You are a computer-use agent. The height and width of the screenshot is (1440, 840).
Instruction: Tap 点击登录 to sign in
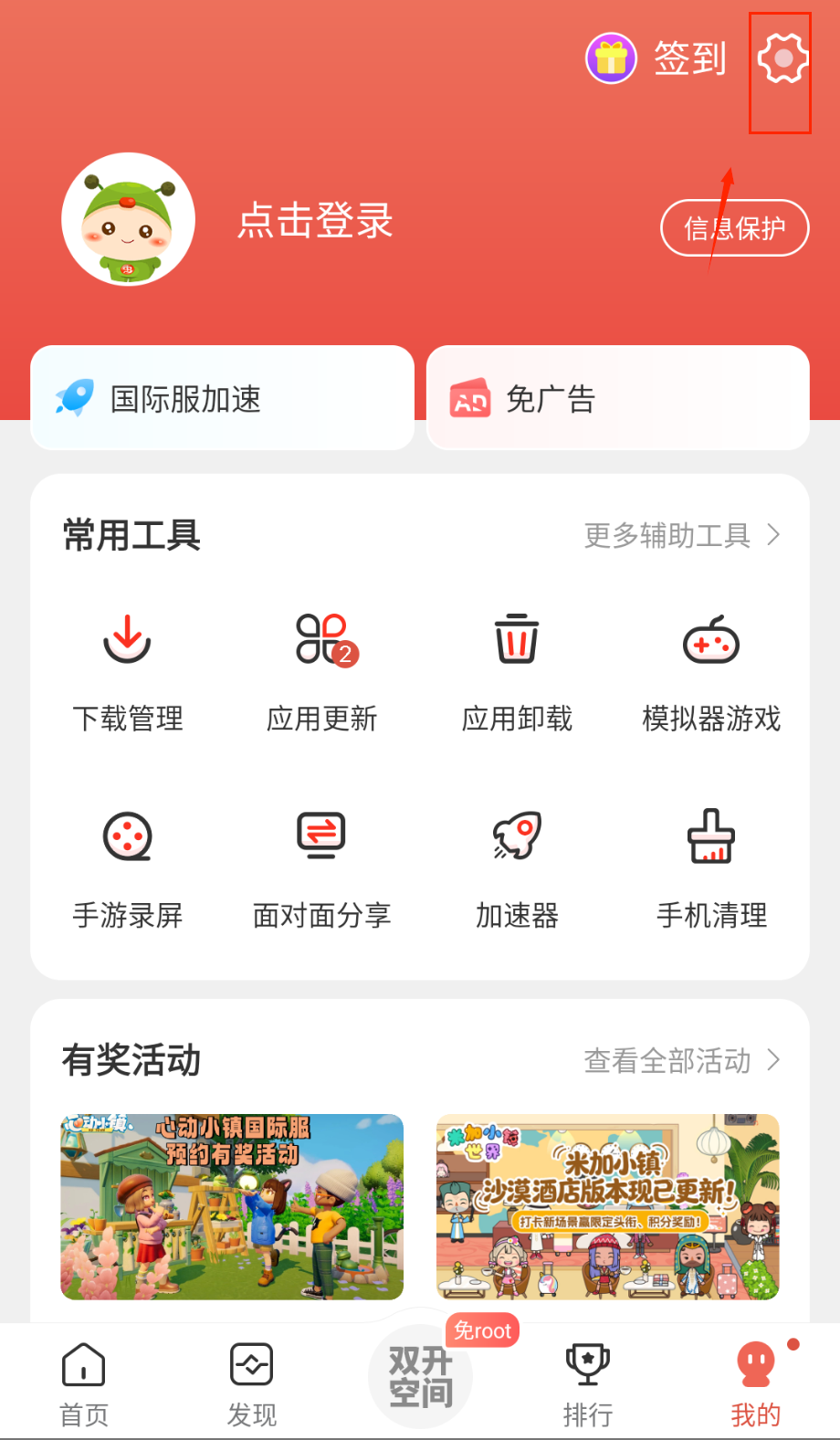(315, 221)
